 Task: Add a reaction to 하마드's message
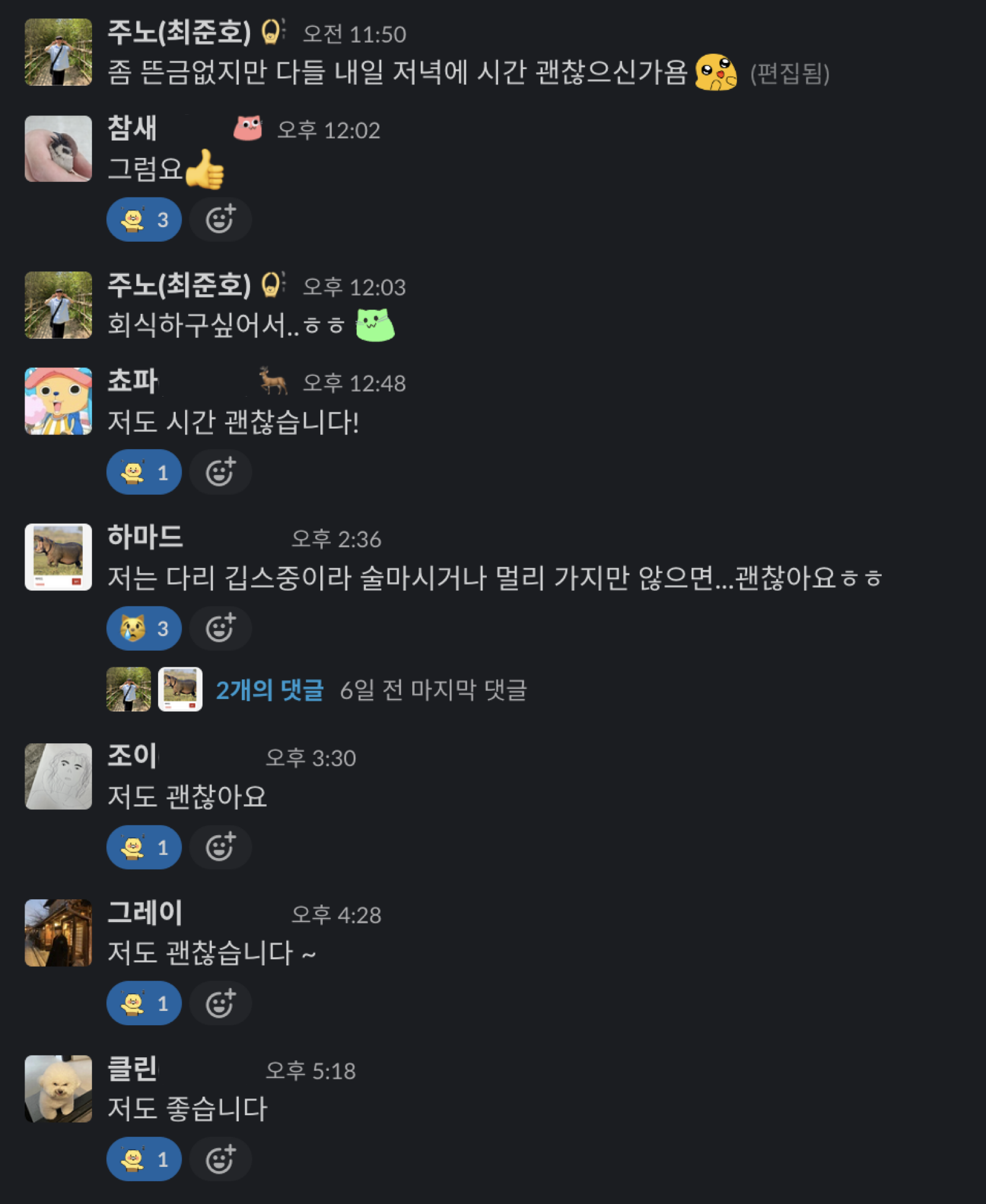[x=220, y=629]
